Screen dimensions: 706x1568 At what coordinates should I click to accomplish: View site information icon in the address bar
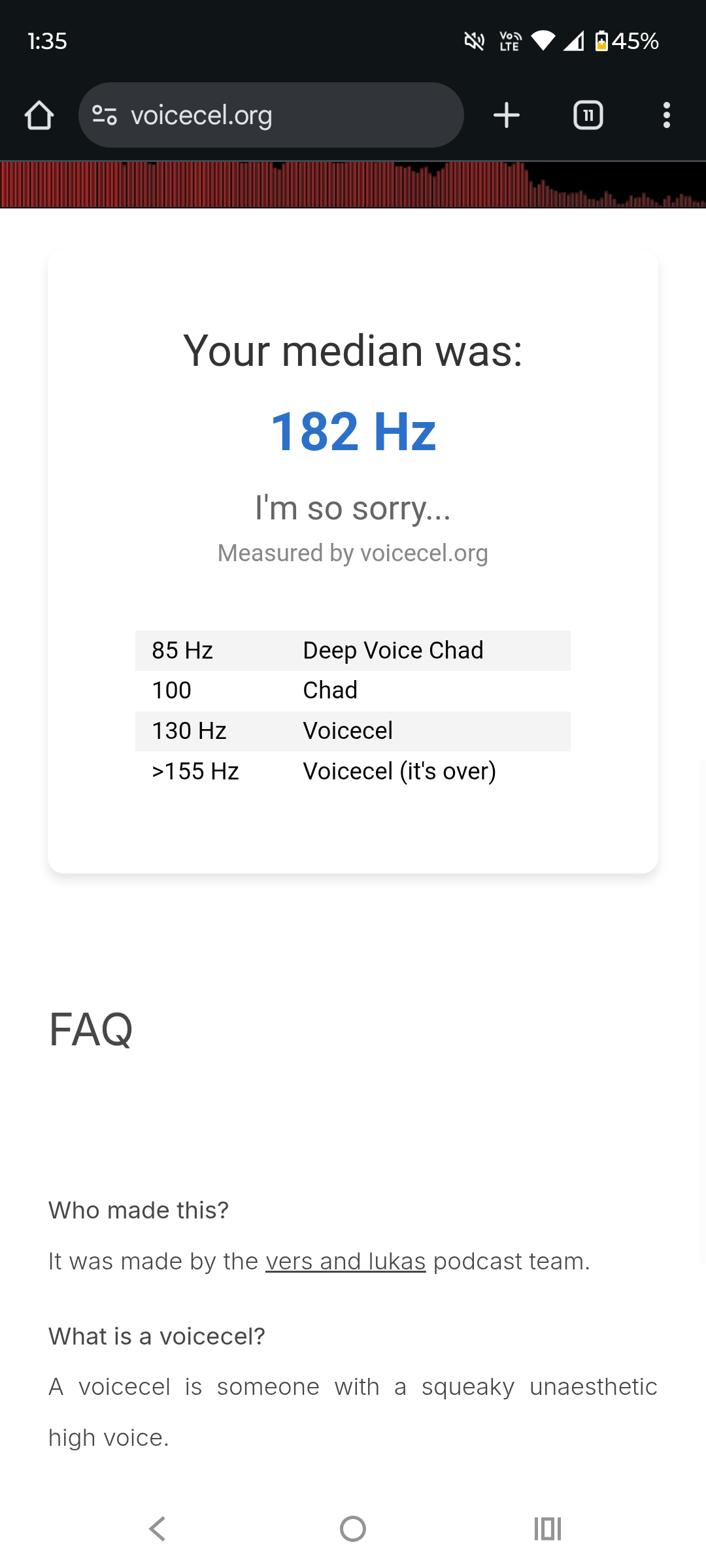103,115
